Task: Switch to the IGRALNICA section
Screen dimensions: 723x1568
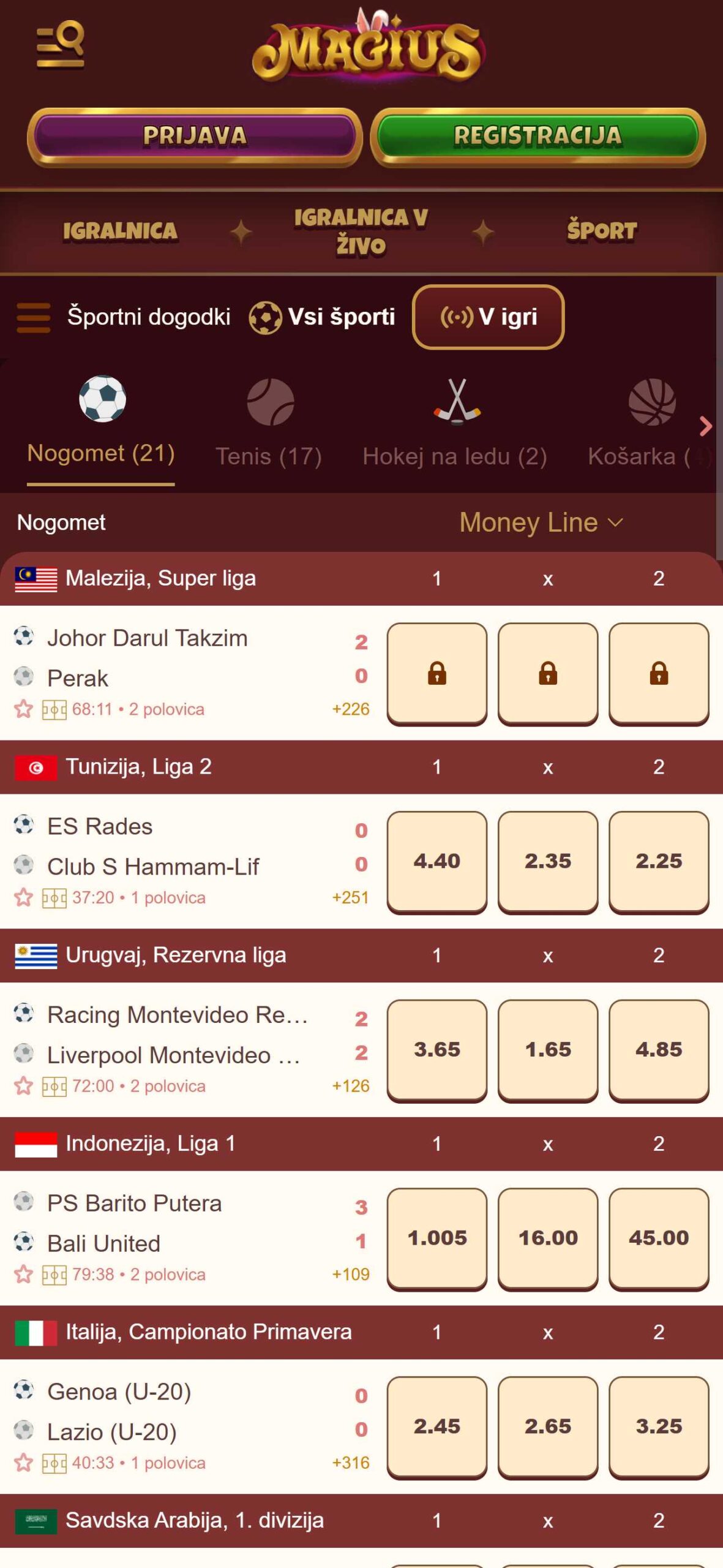Action: click(x=120, y=232)
